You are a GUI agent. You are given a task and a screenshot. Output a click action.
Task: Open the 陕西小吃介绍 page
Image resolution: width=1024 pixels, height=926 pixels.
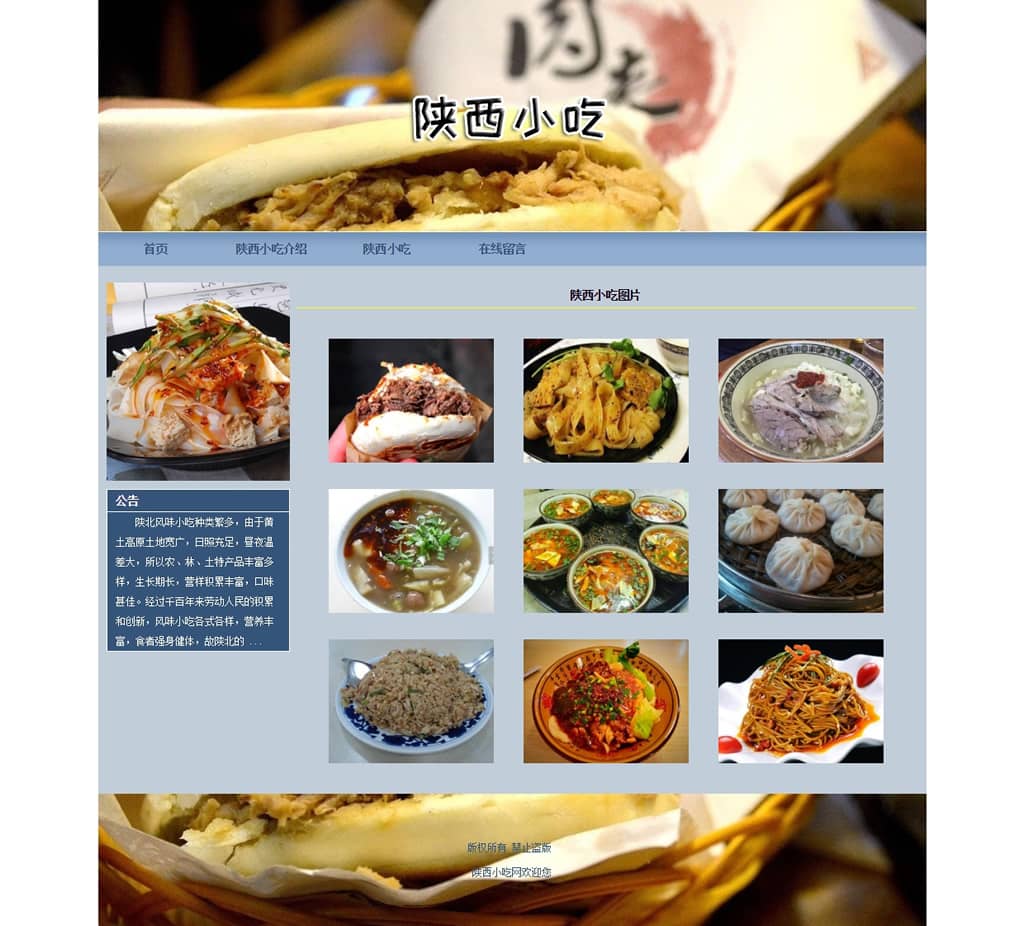coord(271,249)
